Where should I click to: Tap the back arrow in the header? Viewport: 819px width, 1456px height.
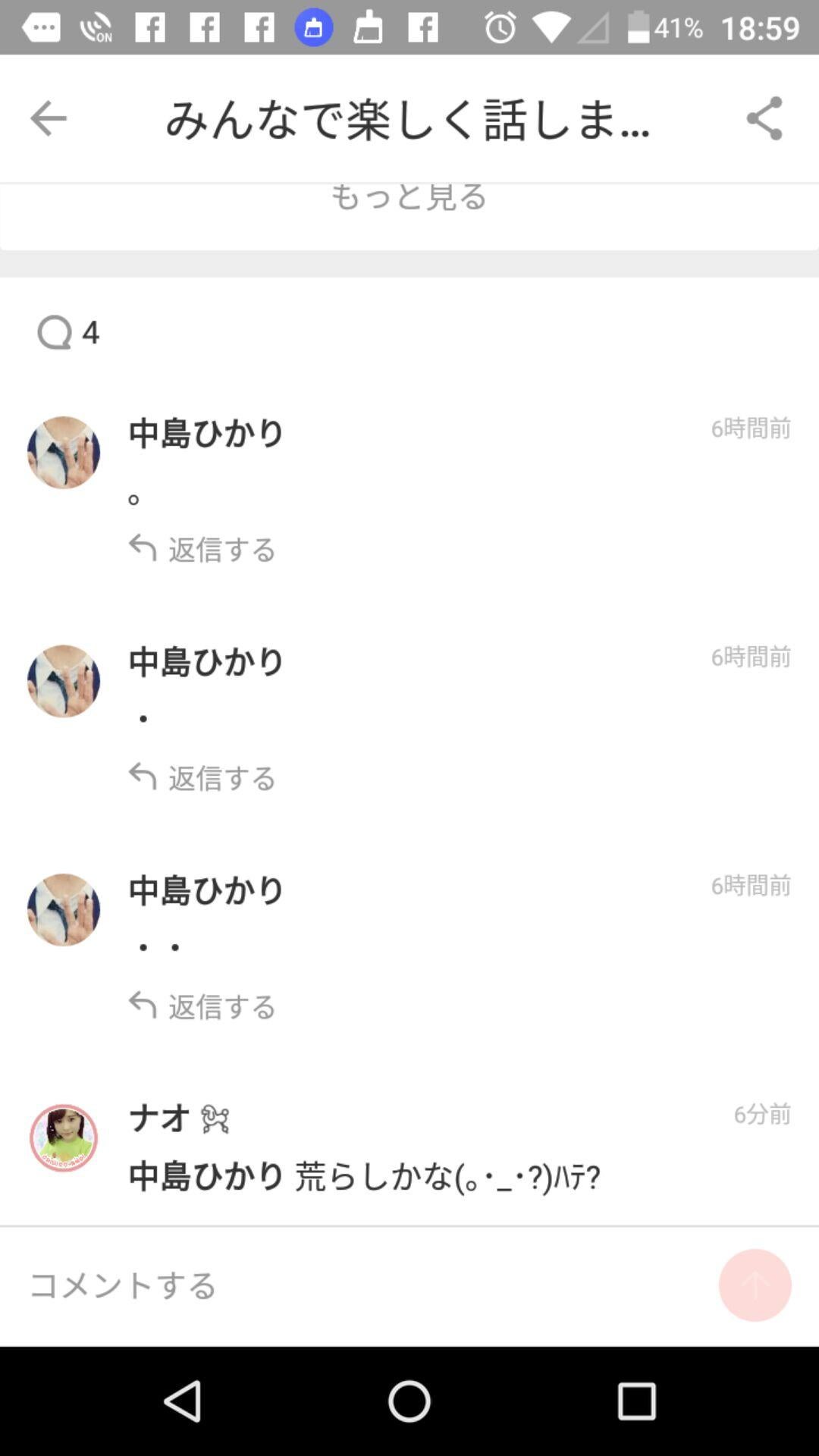pos(48,118)
